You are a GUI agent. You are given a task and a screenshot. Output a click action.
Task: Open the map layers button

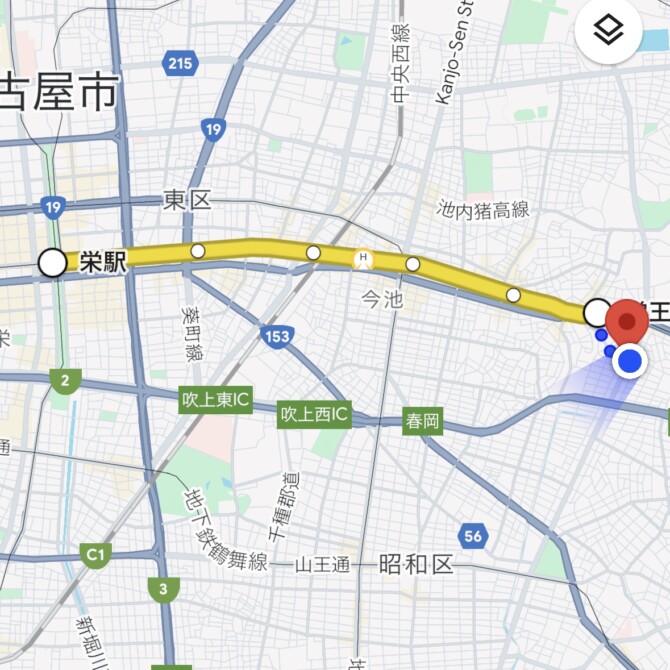(608, 31)
